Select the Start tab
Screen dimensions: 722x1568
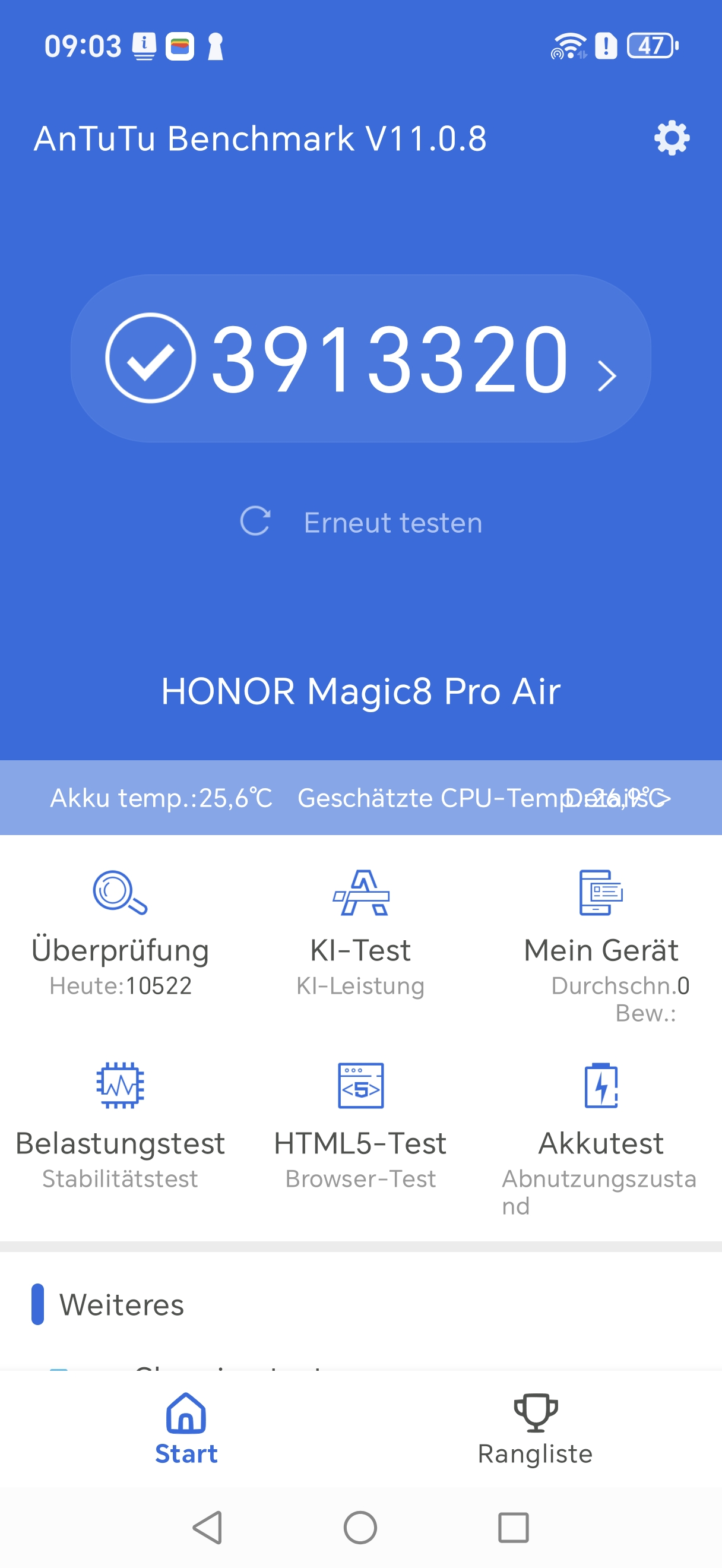coord(186,1429)
